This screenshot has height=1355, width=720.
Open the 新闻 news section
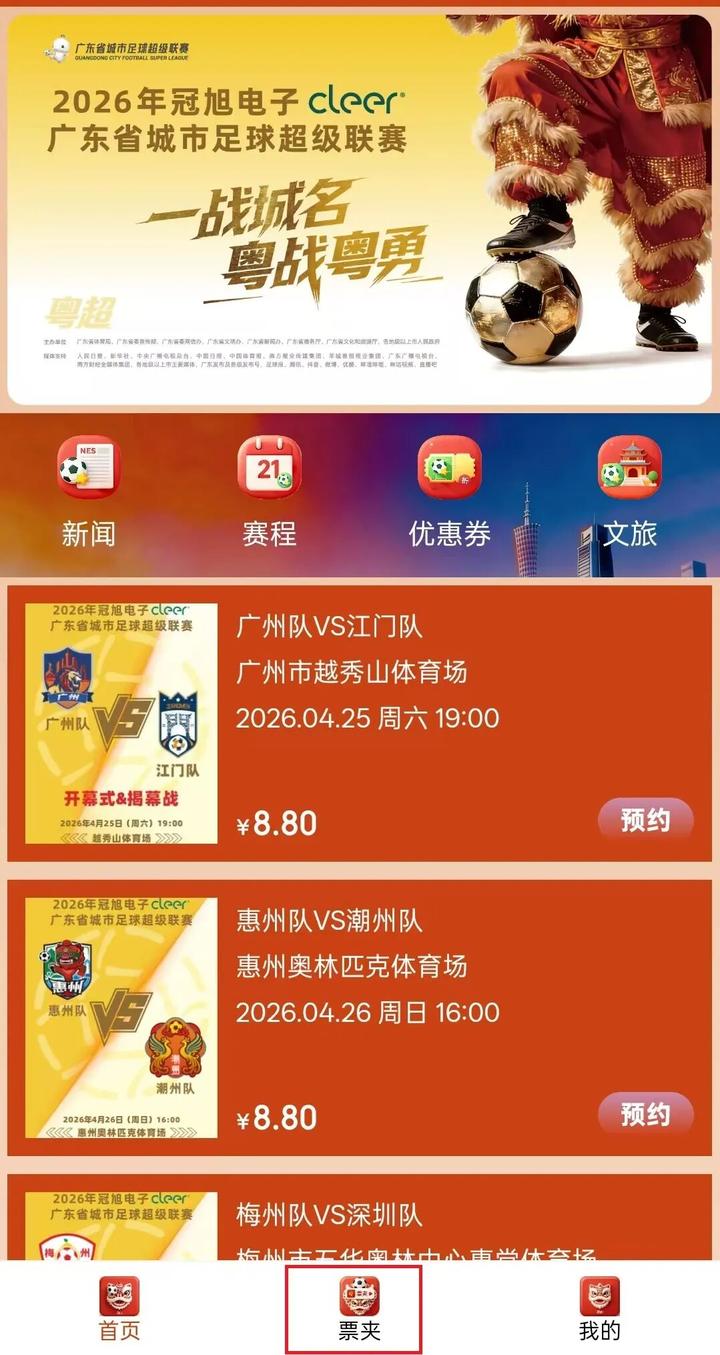pos(88,492)
